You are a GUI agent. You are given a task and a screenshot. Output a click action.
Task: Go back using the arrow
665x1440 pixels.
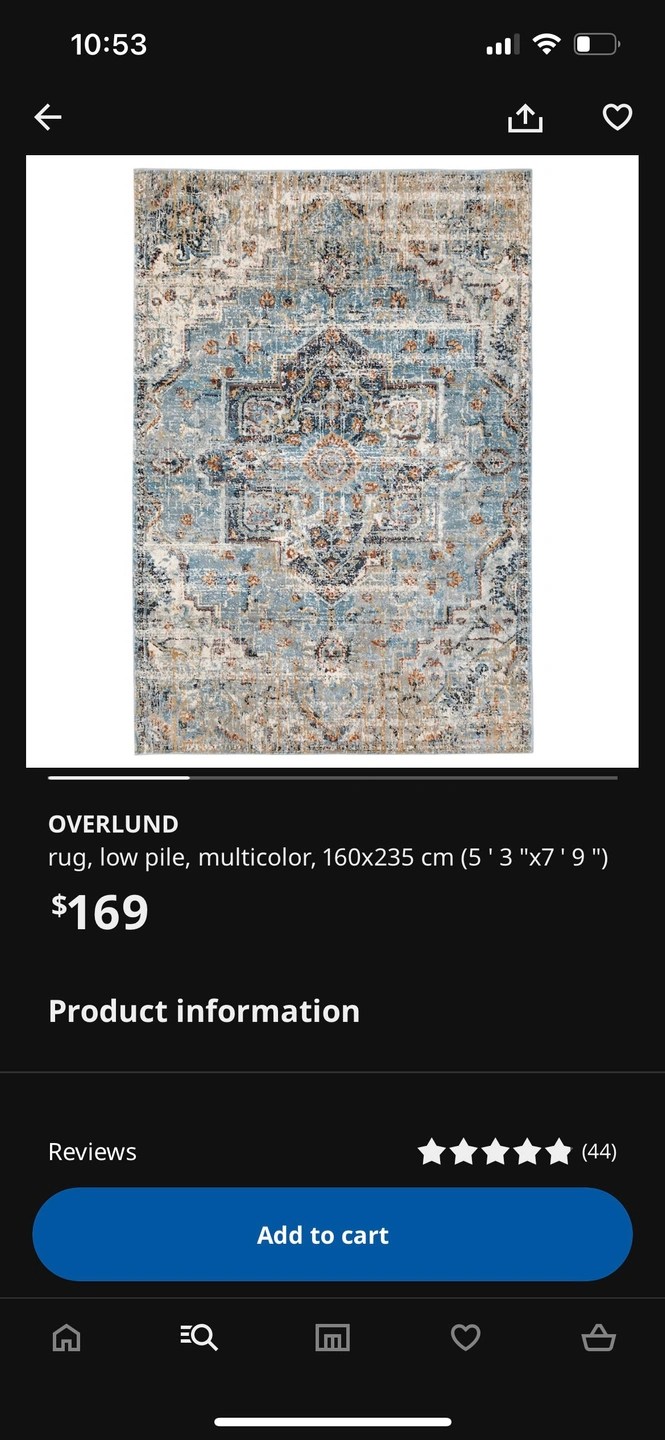point(48,118)
